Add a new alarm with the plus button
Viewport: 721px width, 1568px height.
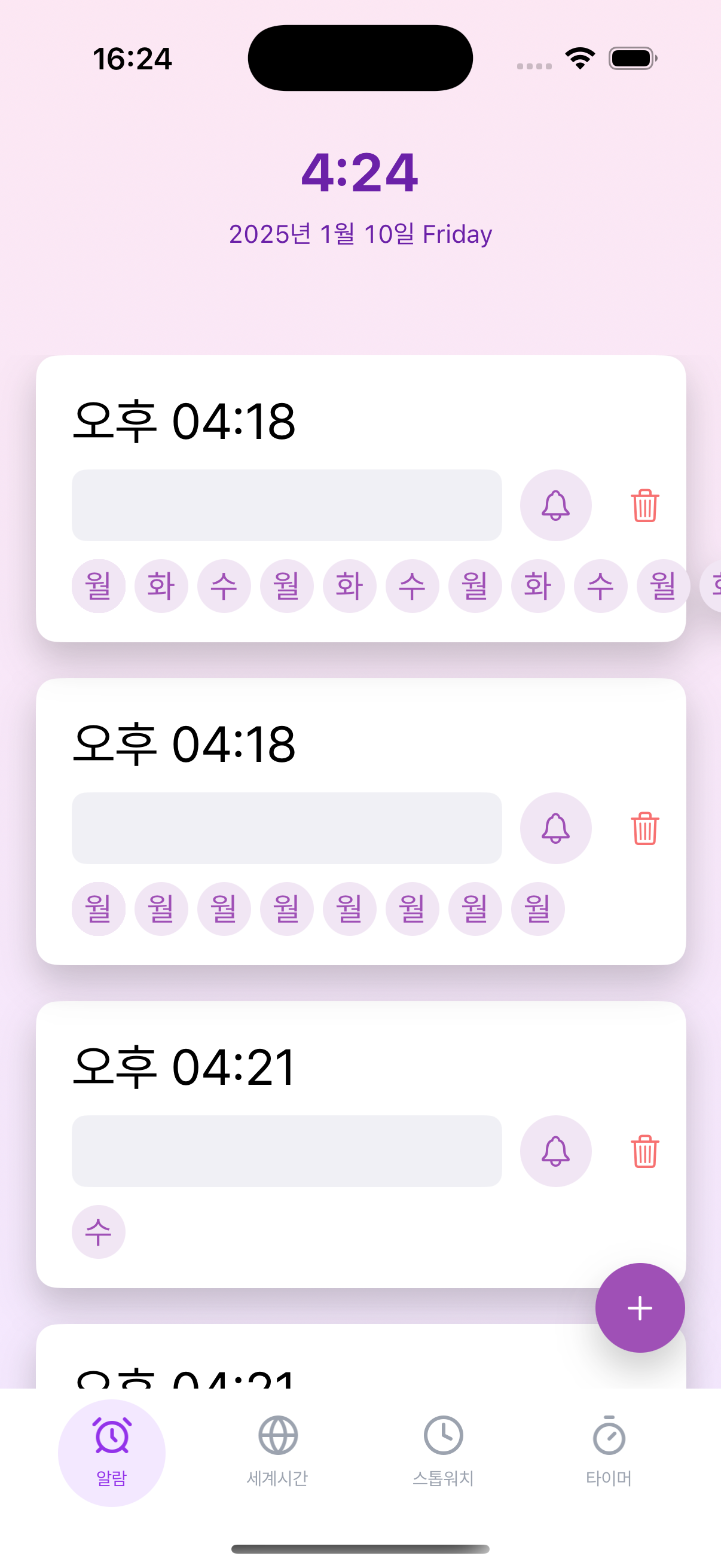pos(640,1307)
